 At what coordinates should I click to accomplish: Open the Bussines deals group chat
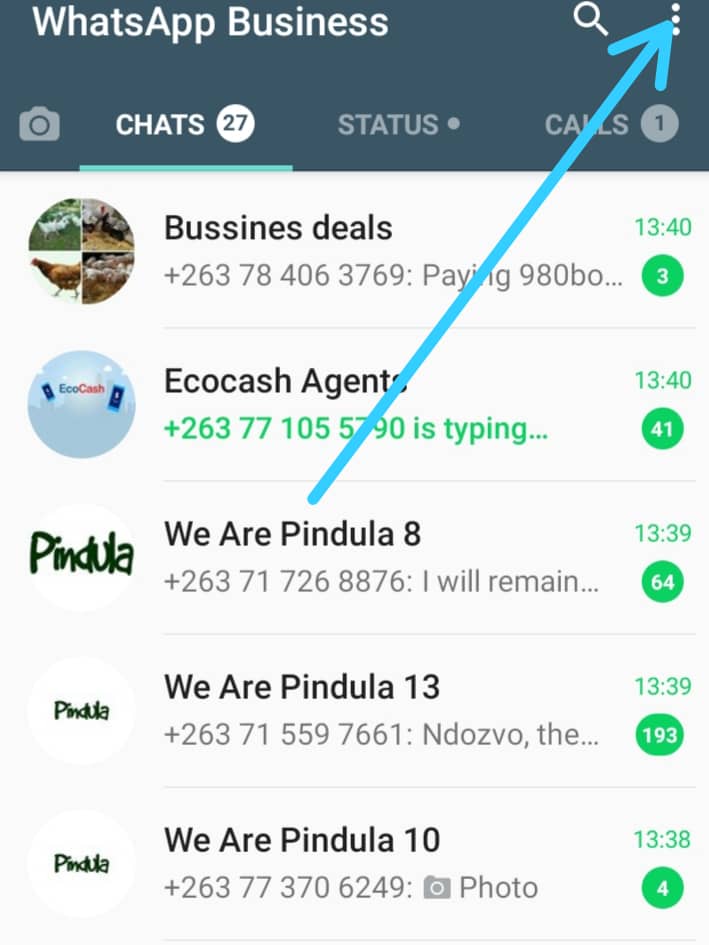click(x=392, y=250)
